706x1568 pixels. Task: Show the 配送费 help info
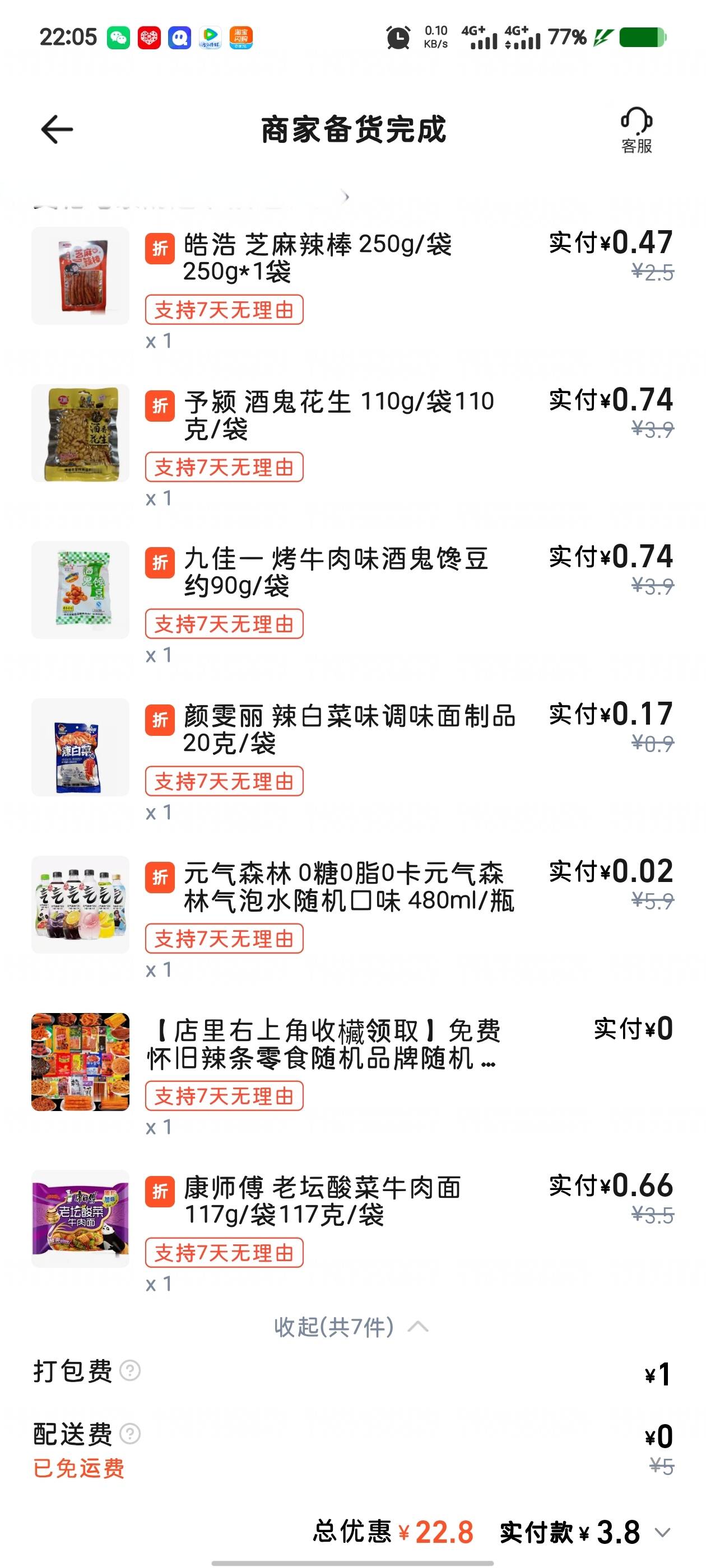(130, 1434)
